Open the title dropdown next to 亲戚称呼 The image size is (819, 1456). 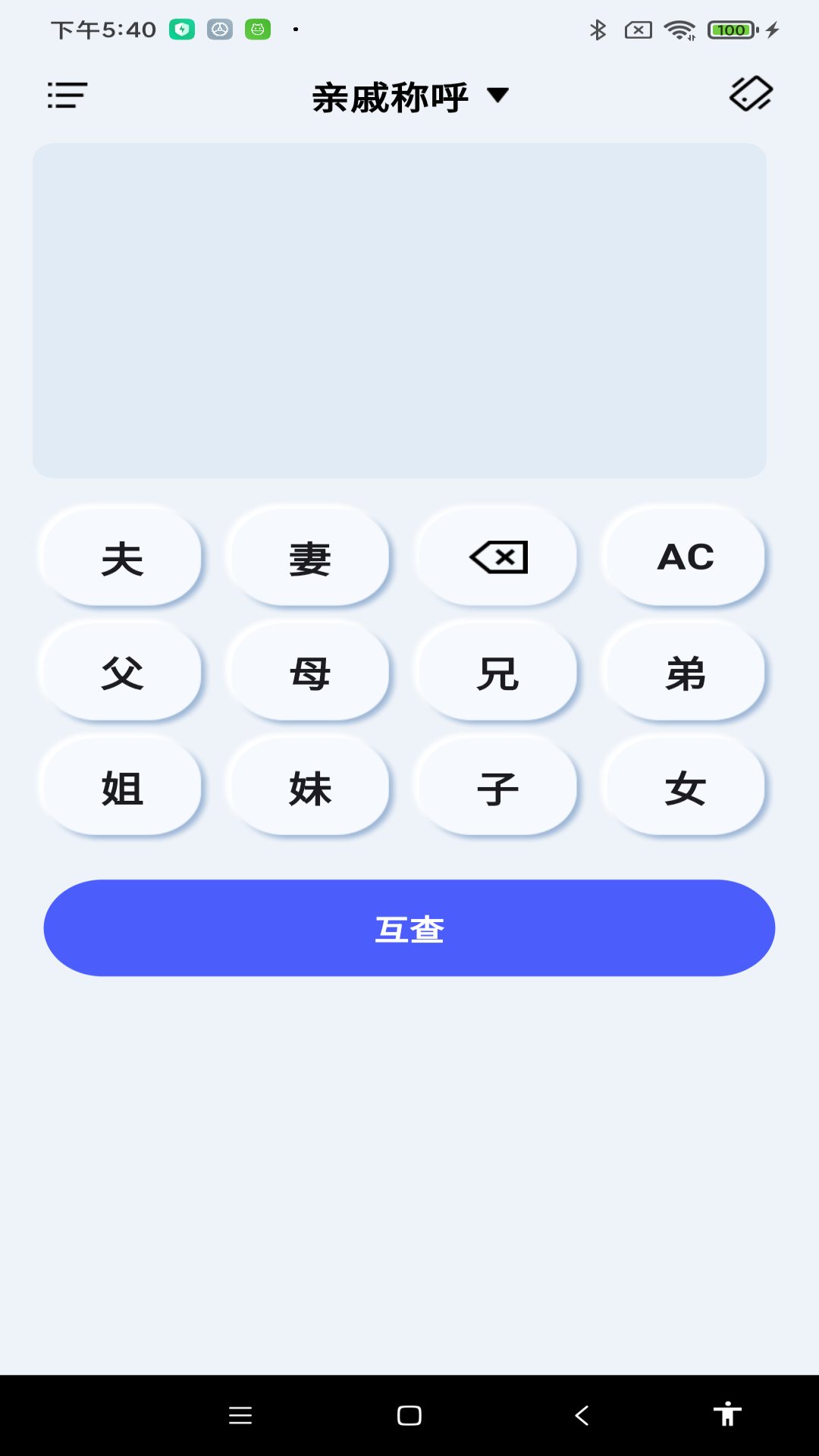(x=497, y=96)
